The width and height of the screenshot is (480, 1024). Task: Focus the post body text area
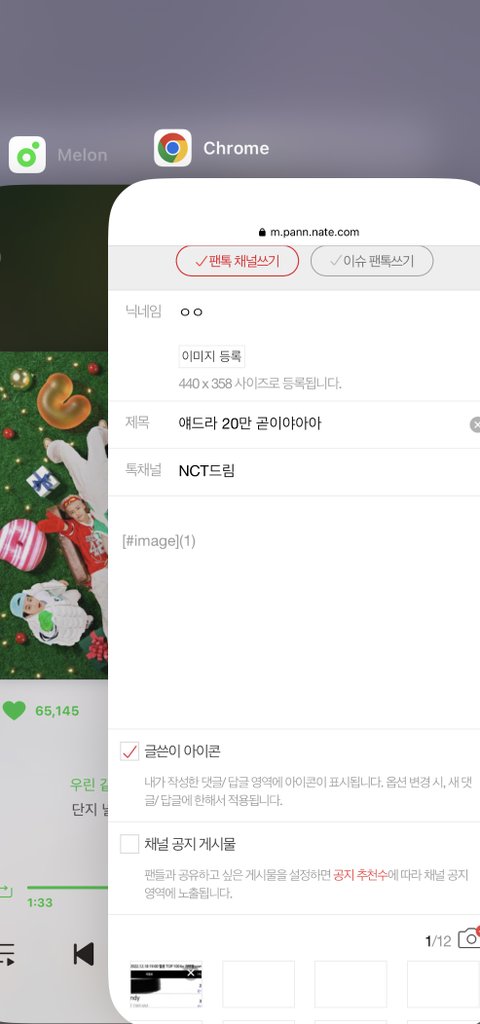[294, 612]
